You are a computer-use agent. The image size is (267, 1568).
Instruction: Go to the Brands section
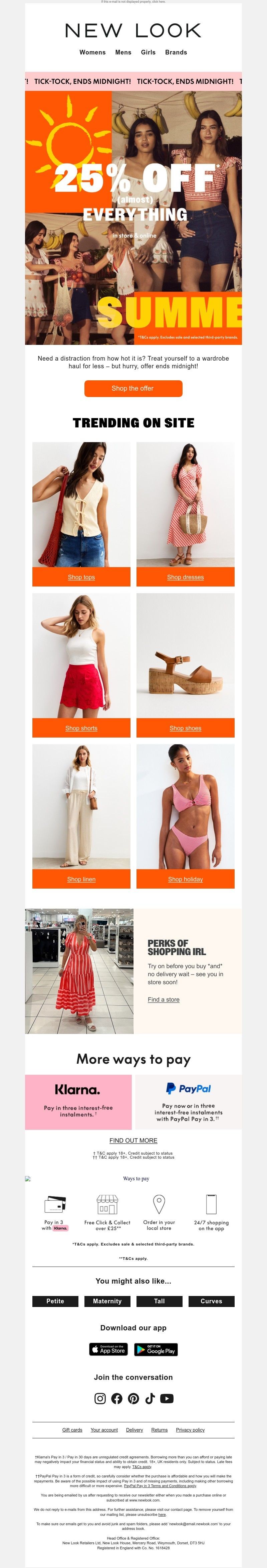[176, 52]
